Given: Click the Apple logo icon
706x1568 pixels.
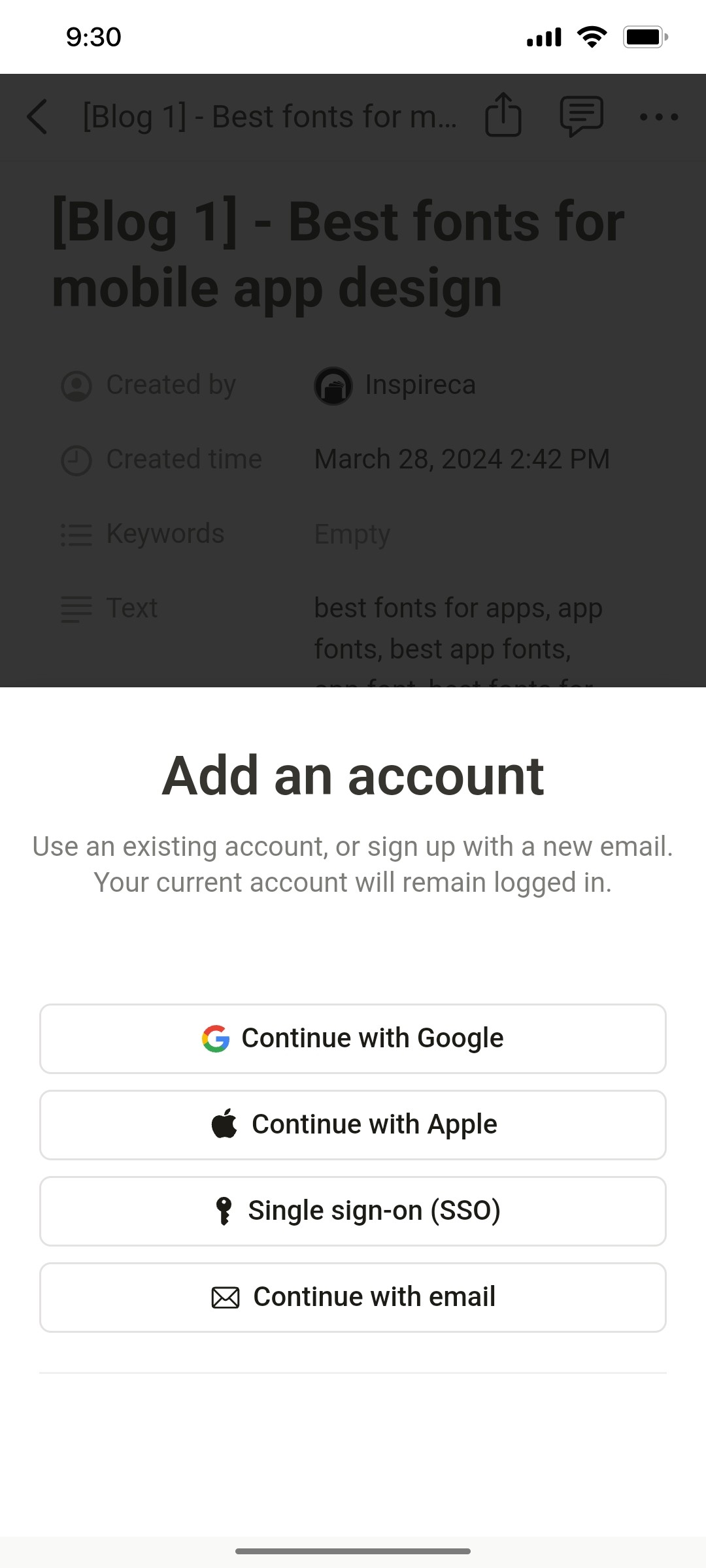Looking at the screenshot, I should pos(225,1124).
